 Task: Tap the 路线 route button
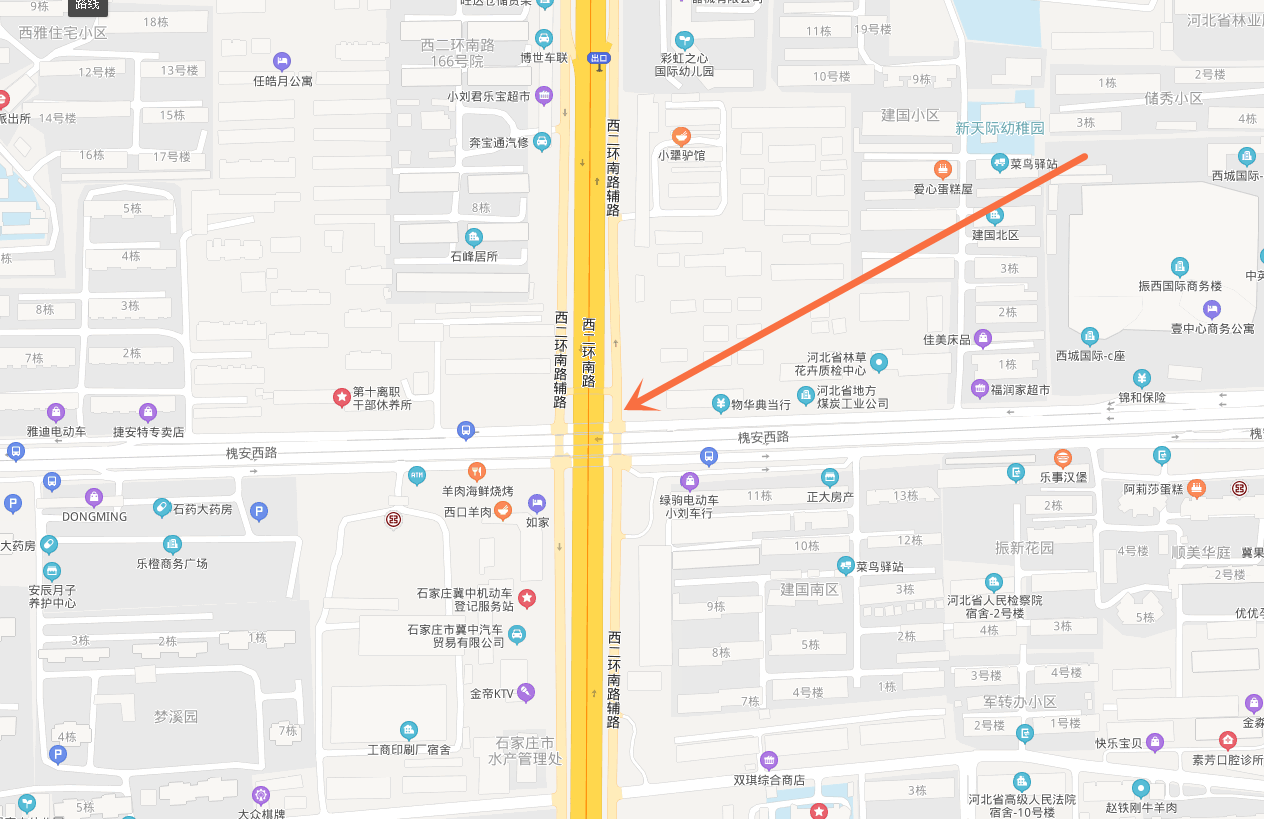tap(88, 5)
